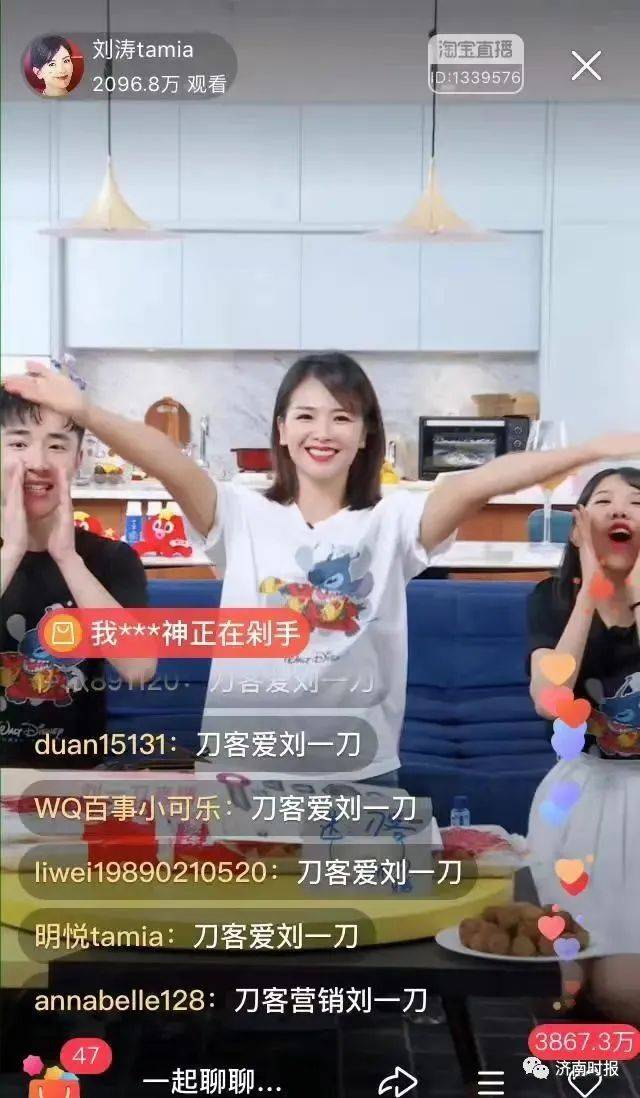Viewport: 640px width, 1098px height.
Task: Open host 刘涛tamia's profile
Action: click(53, 66)
